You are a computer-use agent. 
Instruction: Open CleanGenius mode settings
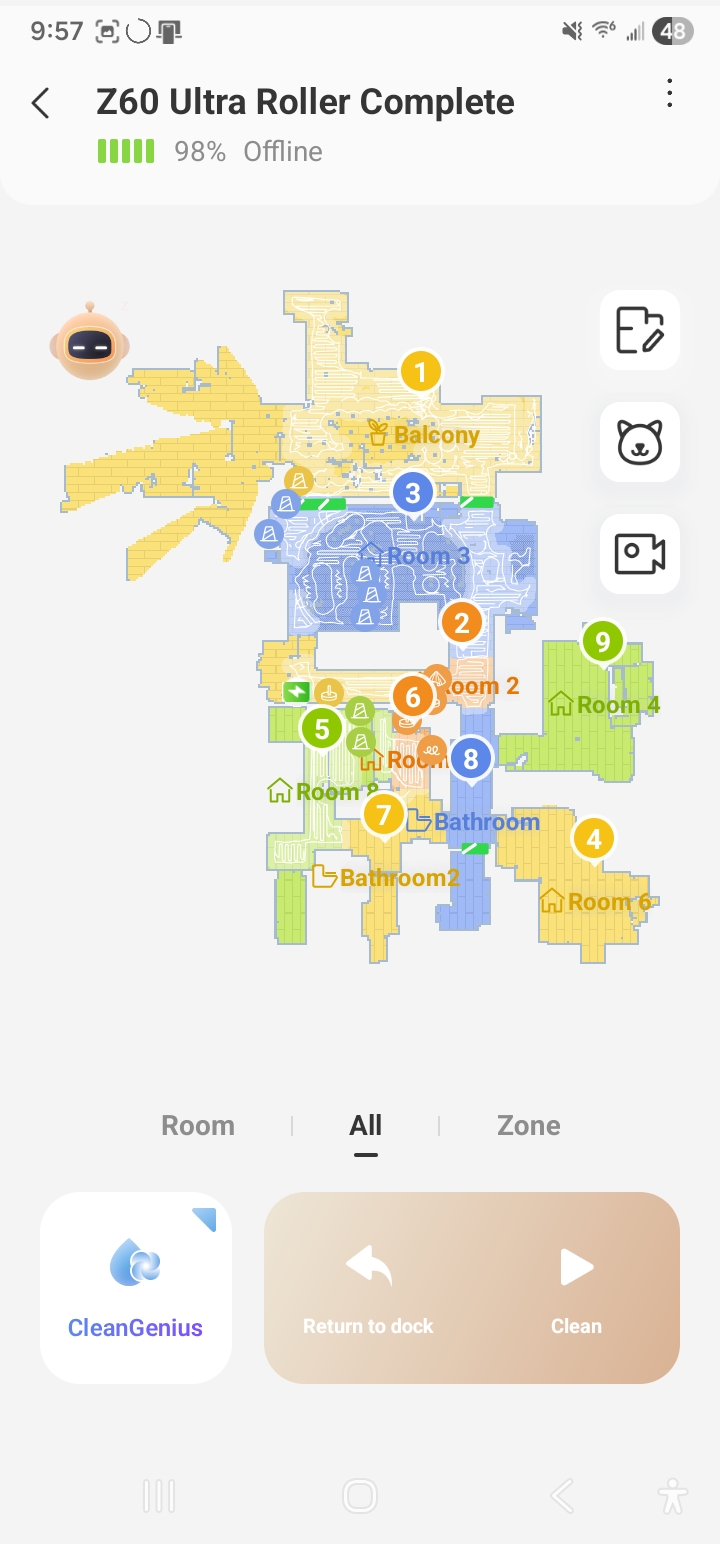point(136,1287)
